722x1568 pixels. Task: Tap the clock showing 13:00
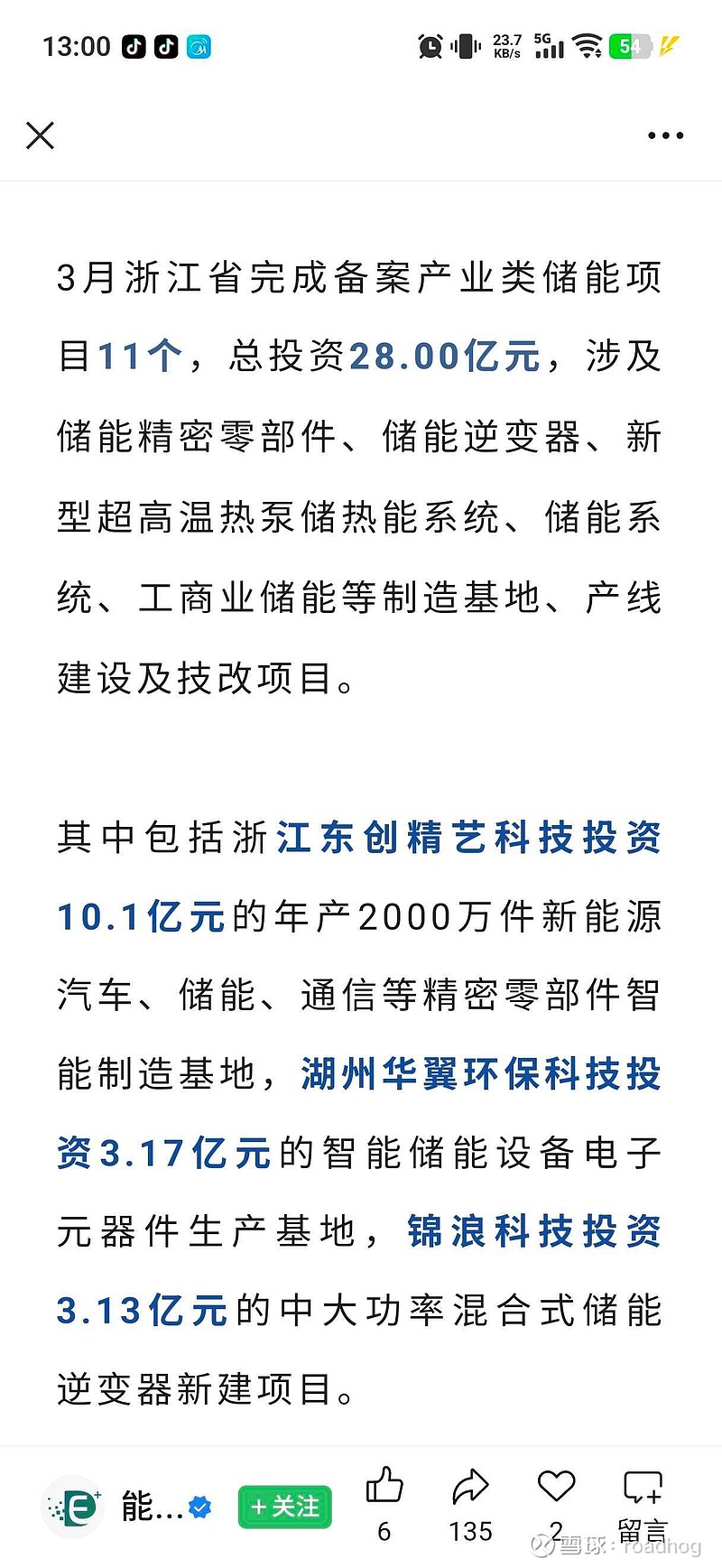(x=77, y=44)
